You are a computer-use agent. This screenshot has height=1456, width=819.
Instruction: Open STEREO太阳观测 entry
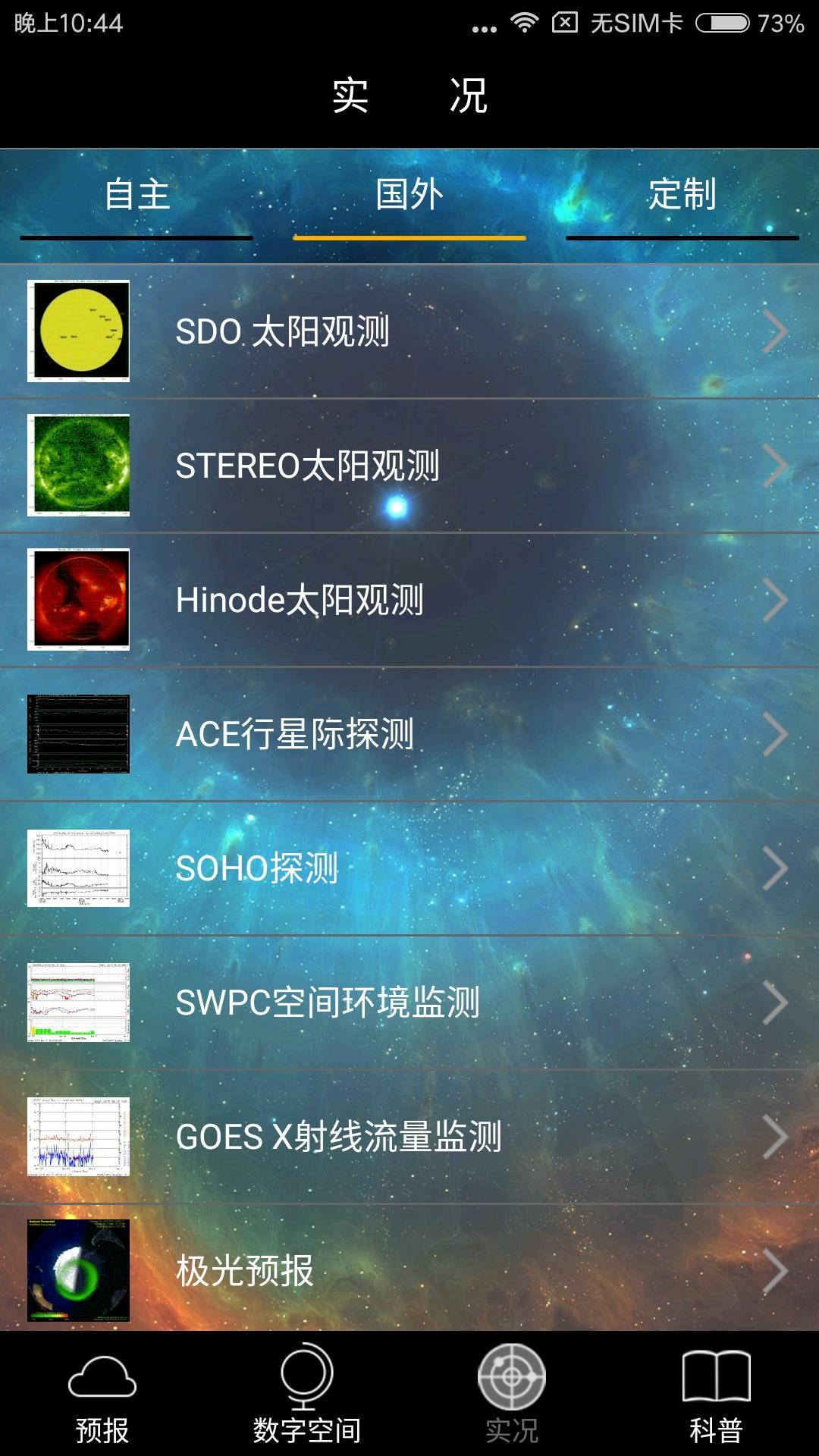409,466
